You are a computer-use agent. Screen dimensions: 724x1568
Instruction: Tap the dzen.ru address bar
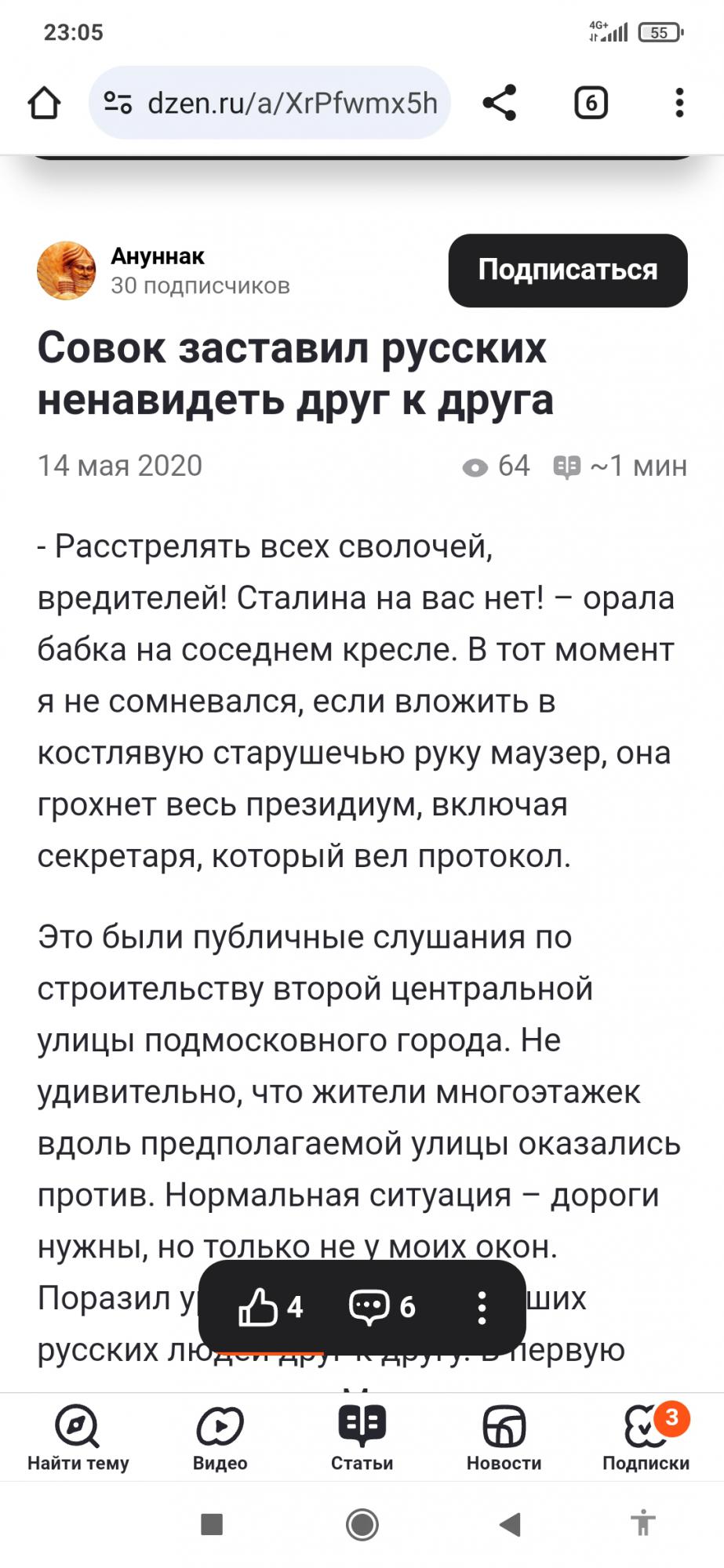[x=290, y=103]
